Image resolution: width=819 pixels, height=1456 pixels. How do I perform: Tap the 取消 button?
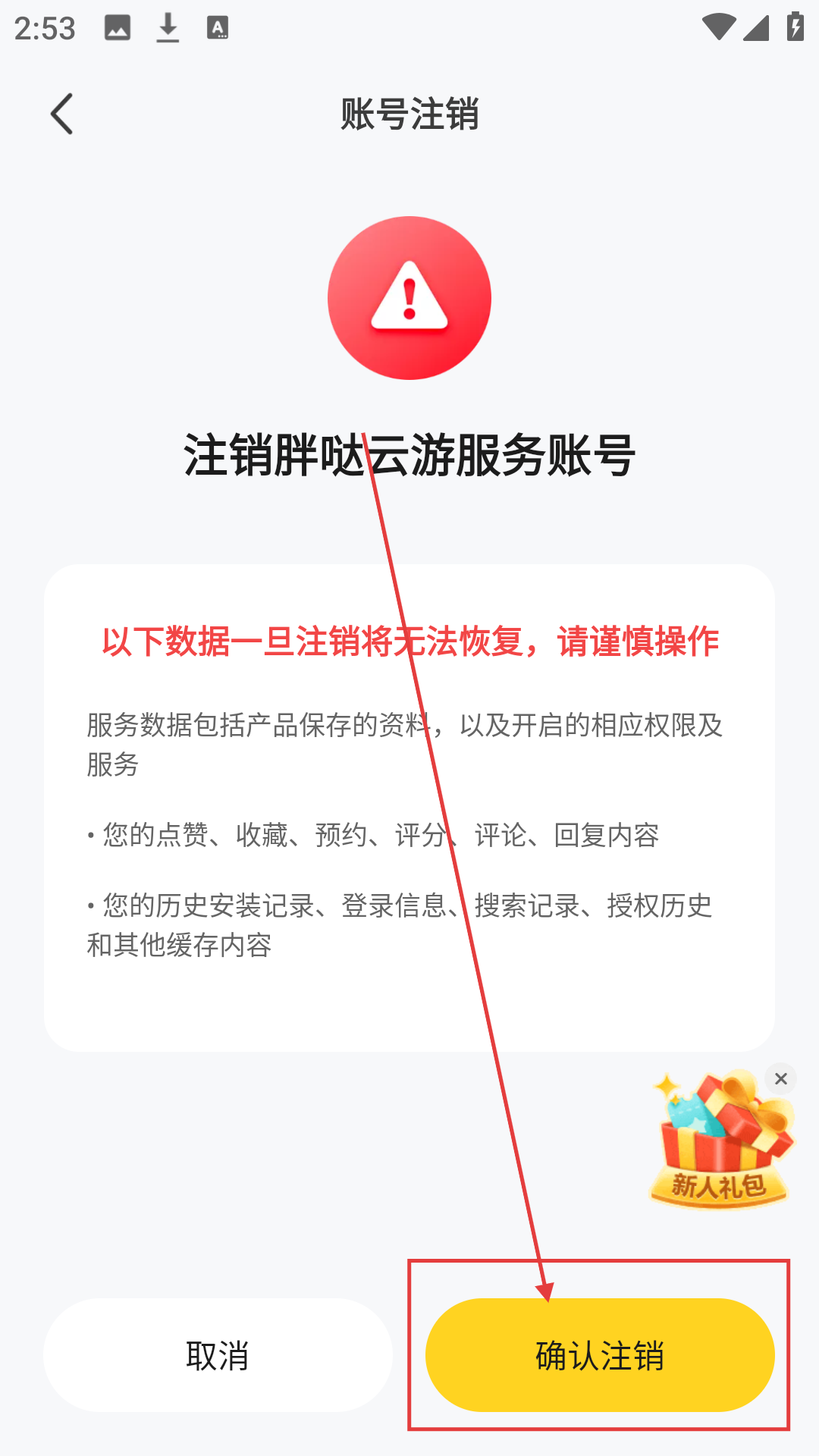click(218, 1355)
